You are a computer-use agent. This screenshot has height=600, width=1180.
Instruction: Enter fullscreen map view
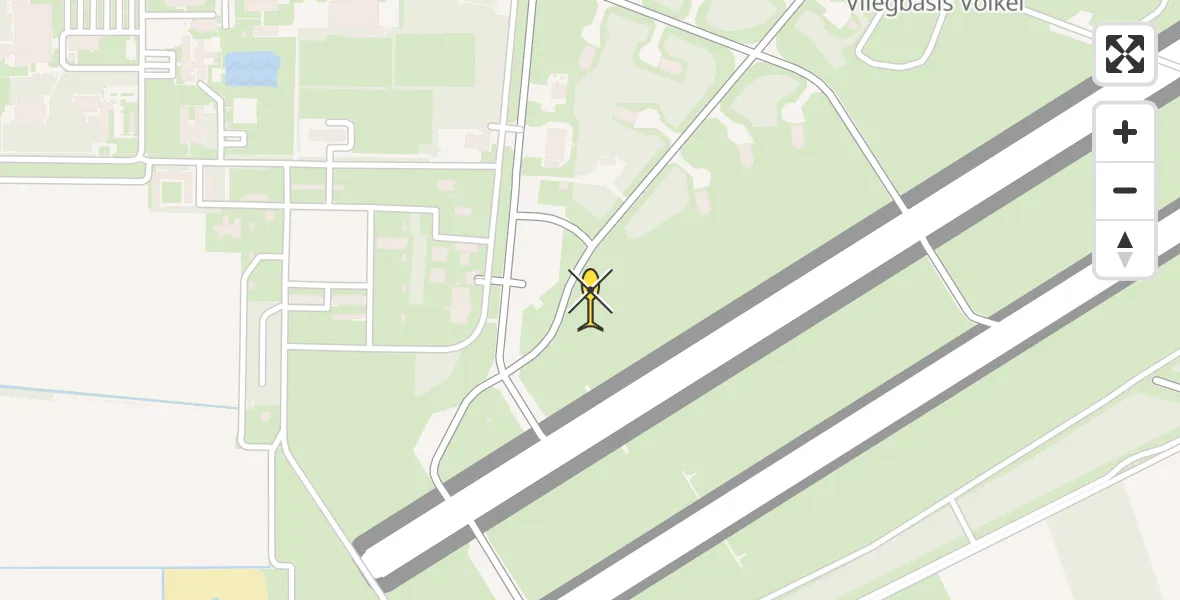coord(1125,54)
